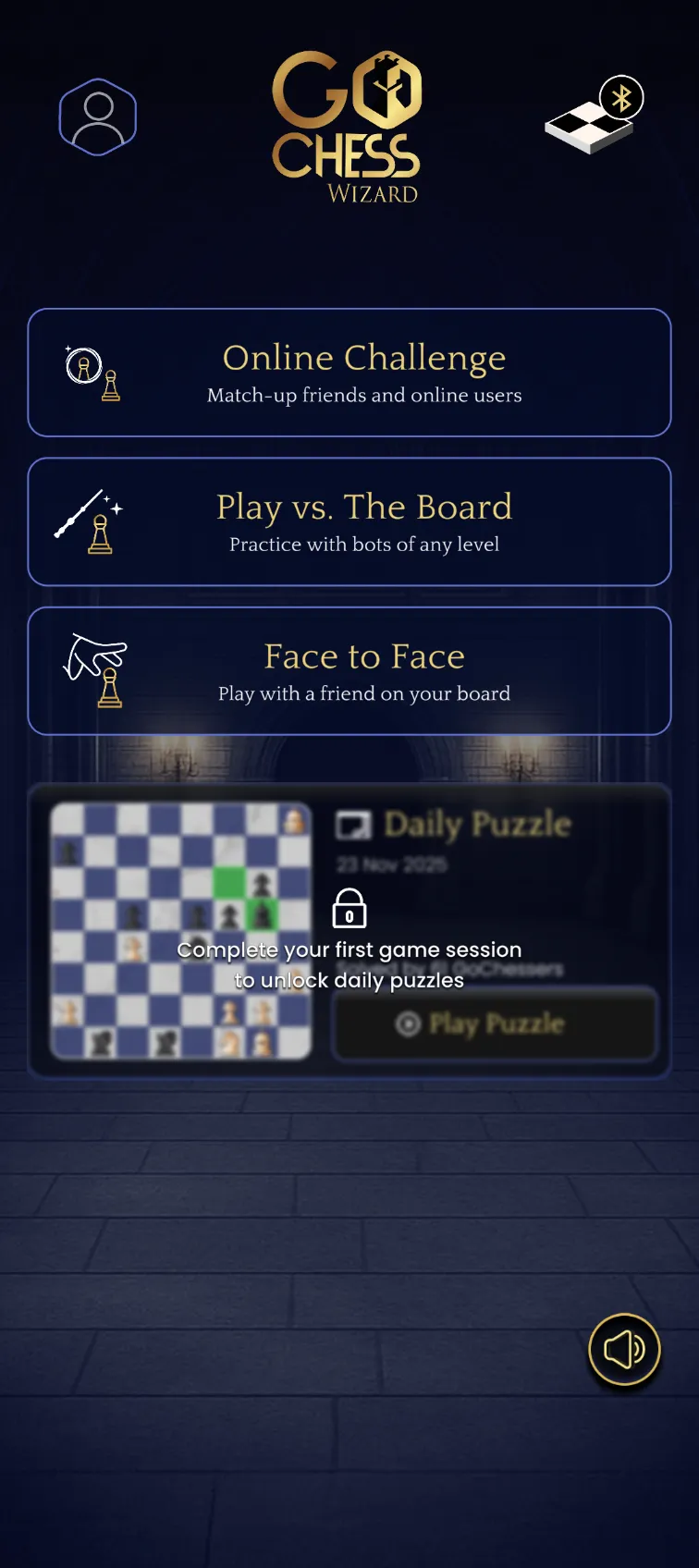Image resolution: width=699 pixels, height=1568 pixels.
Task: Tap the locked Daily Puzzle card
Action: [349, 931]
